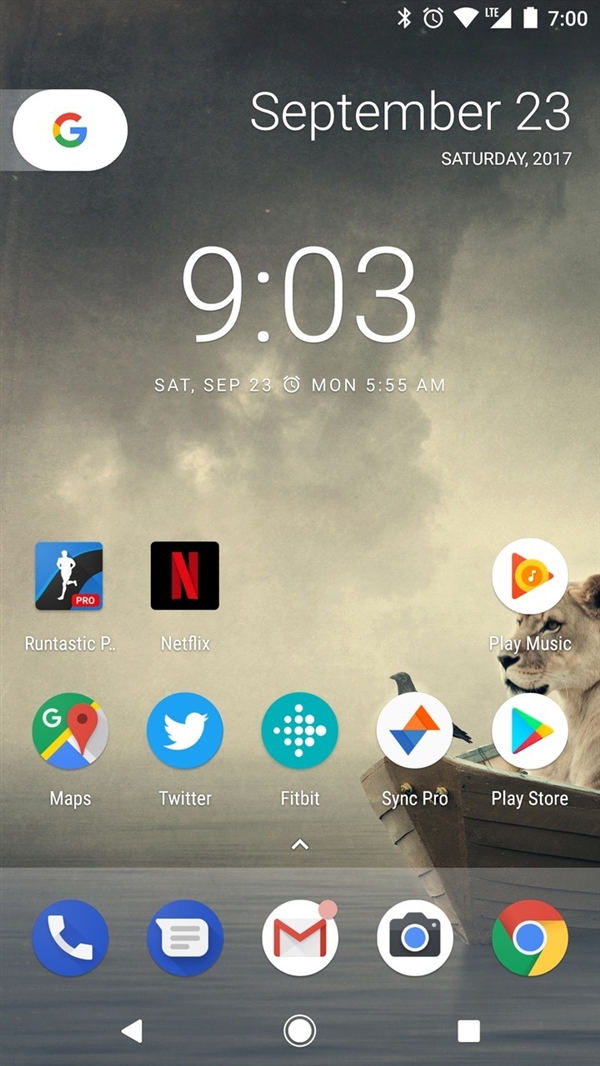Image resolution: width=600 pixels, height=1066 pixels.
Task: Open the September 23 date widget
Action: [410, 112]
